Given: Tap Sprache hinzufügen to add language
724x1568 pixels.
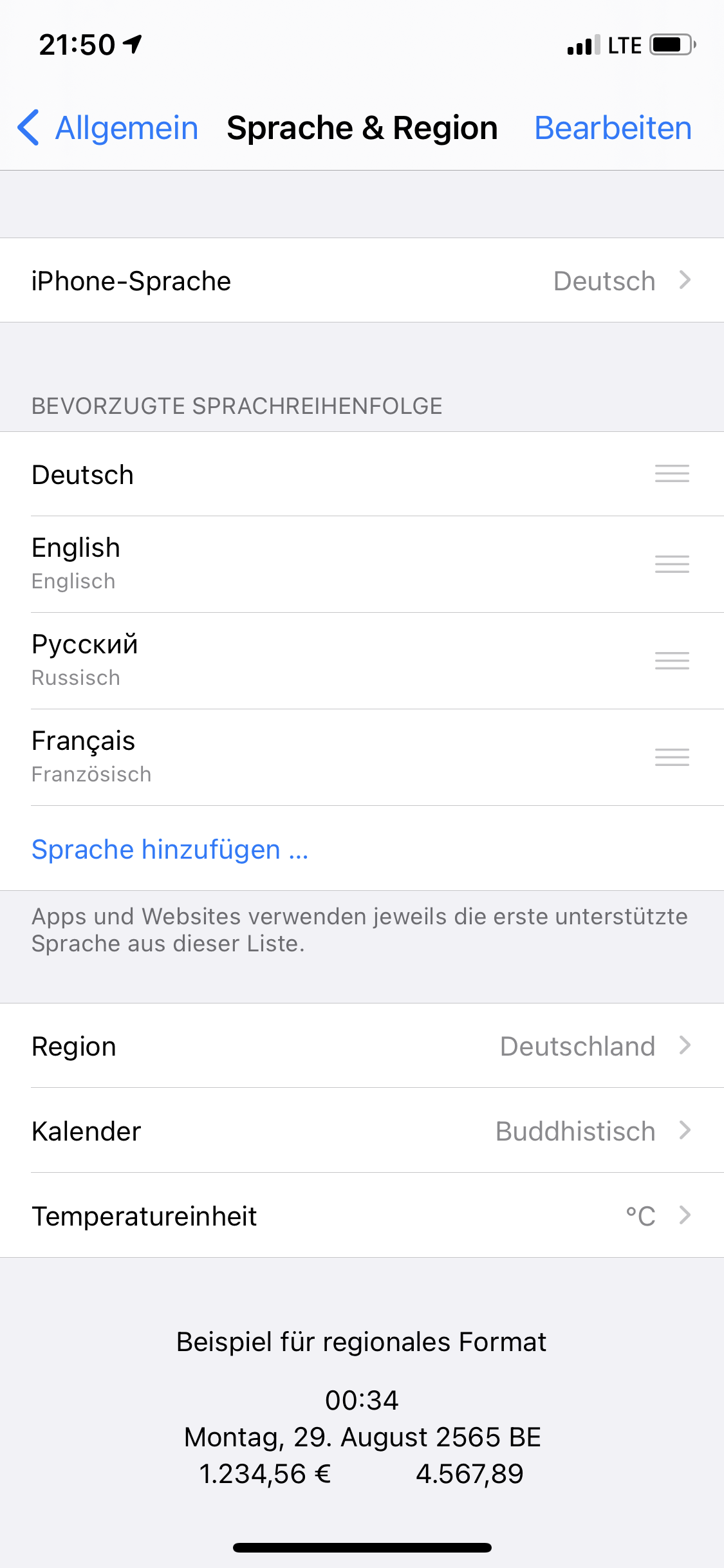Looking at the screenshot, I should click(170, 850).
